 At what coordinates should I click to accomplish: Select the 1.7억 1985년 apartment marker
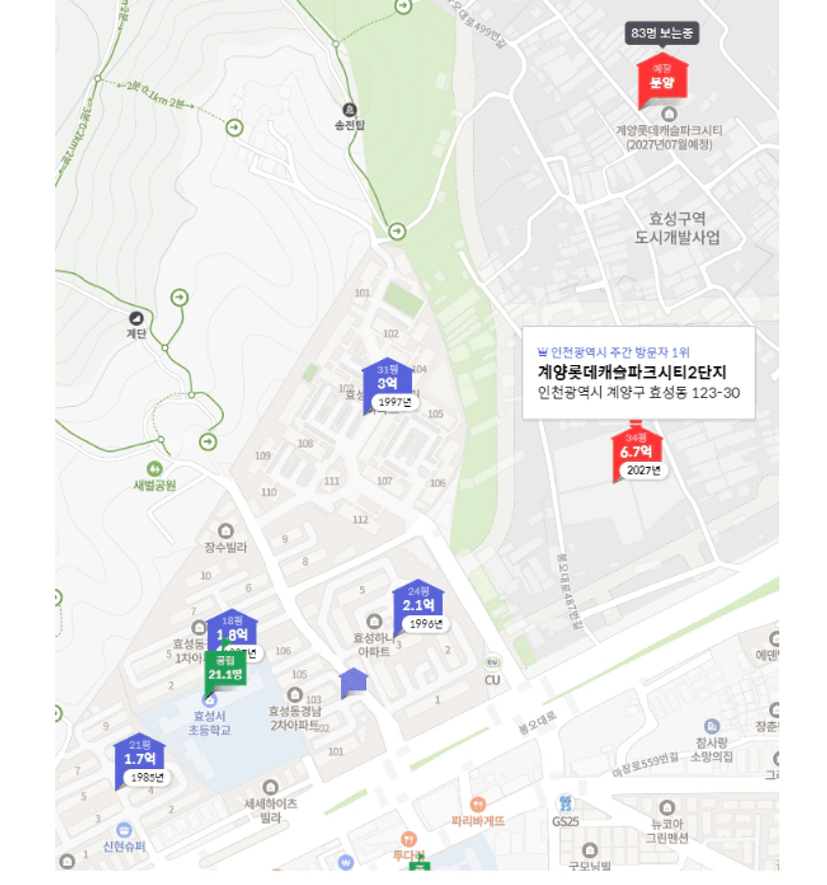[x=140, y=759]
